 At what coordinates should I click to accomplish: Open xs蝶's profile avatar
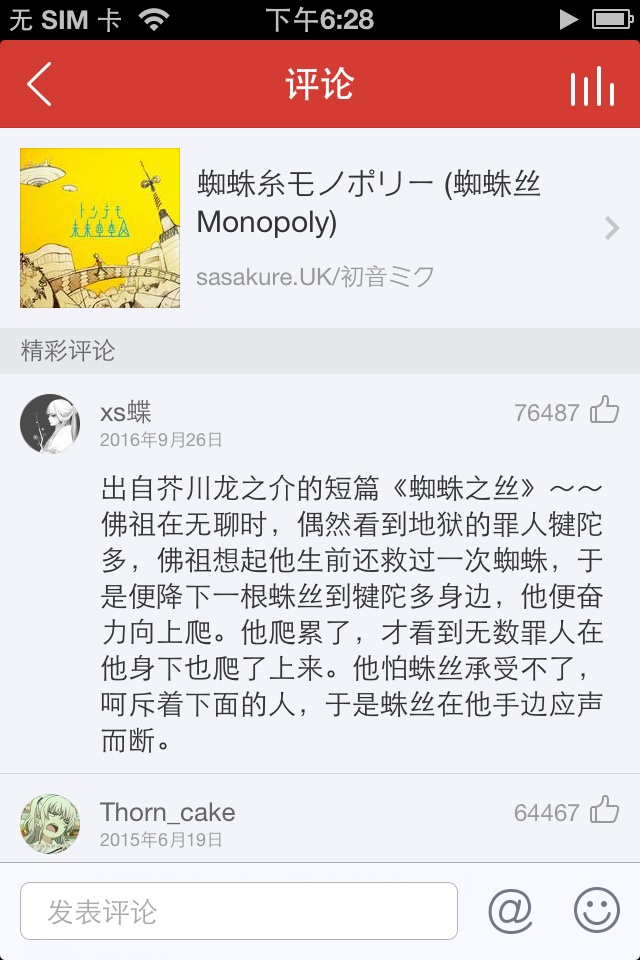point(50,423)
